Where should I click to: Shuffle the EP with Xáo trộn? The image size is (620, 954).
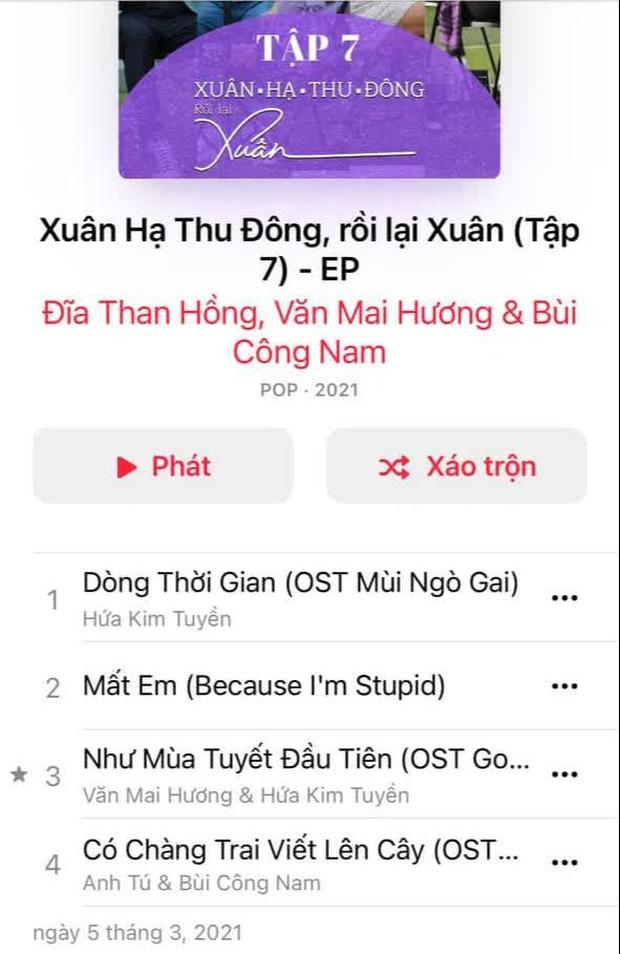(457, 466)
